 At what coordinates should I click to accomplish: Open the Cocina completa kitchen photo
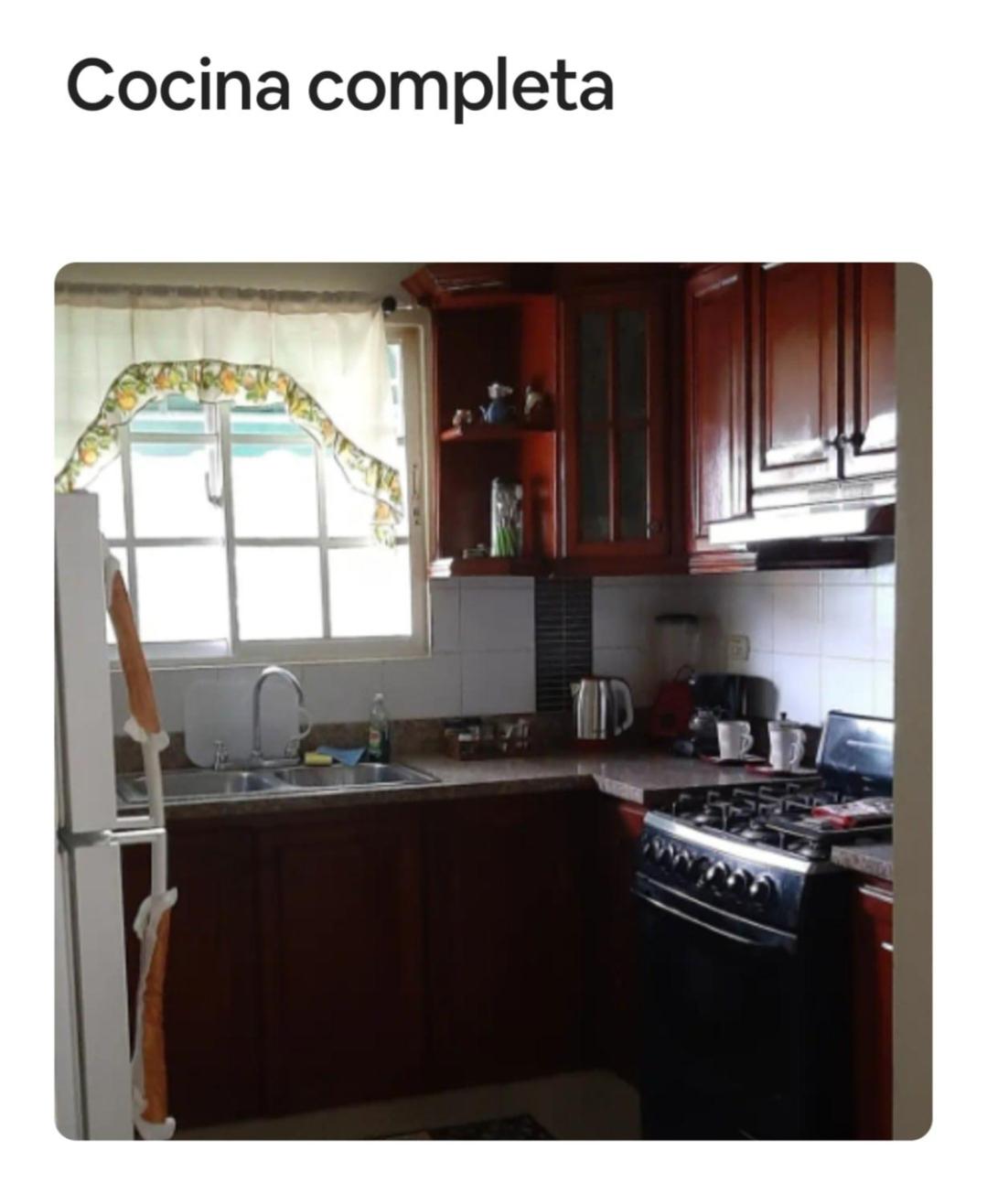point(493,701)
